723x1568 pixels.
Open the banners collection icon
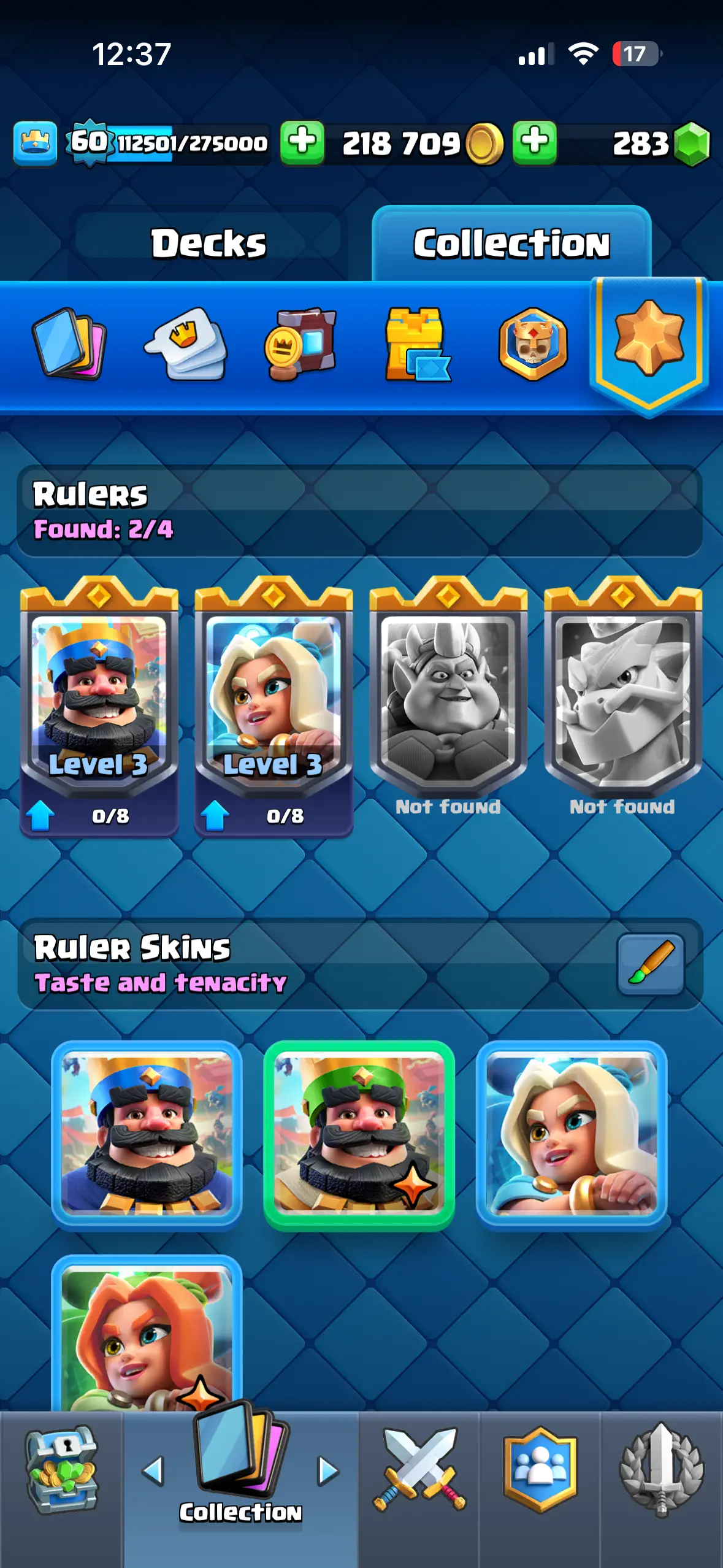coord(300,345)
